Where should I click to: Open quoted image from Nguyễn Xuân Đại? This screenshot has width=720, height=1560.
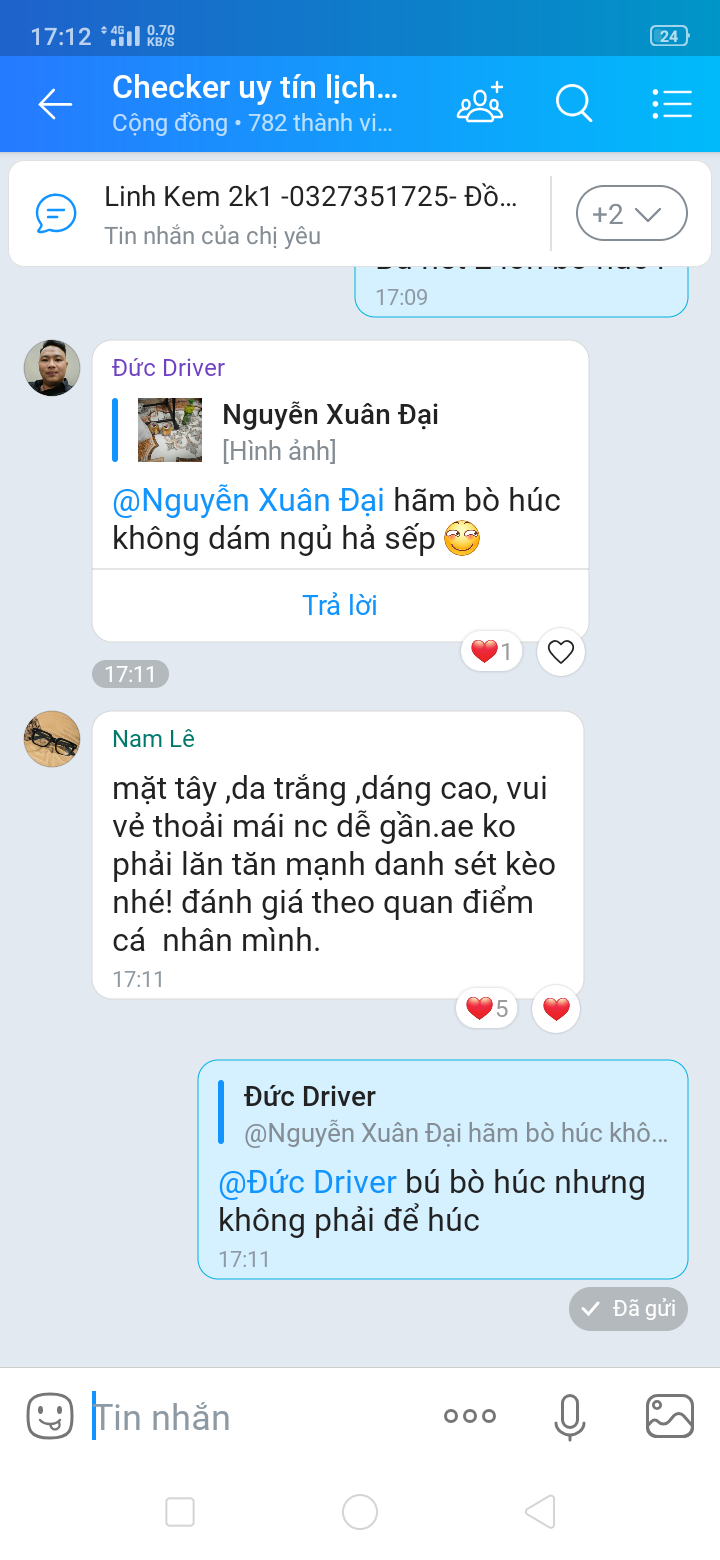[x=170, y=430]
